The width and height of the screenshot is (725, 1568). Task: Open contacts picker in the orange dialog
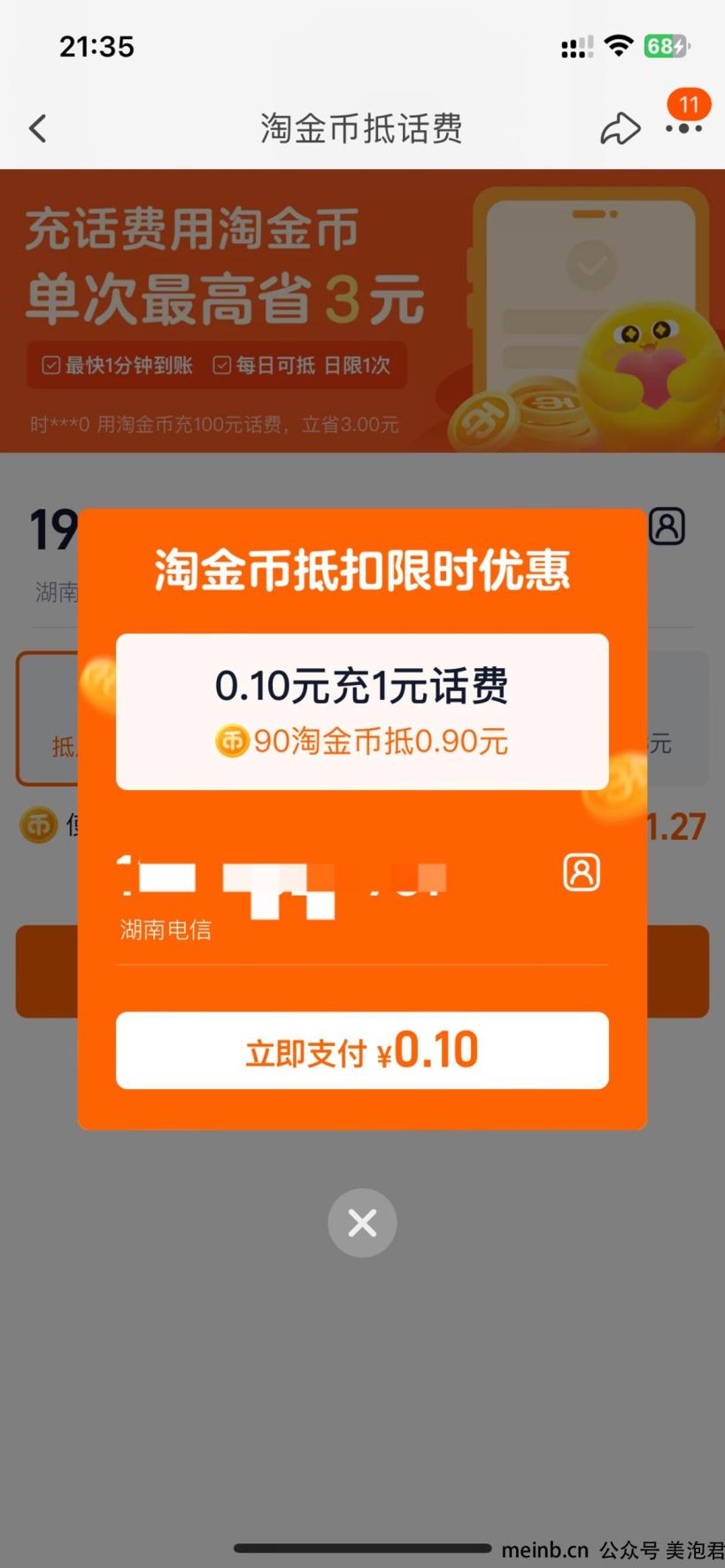[582, 872]
